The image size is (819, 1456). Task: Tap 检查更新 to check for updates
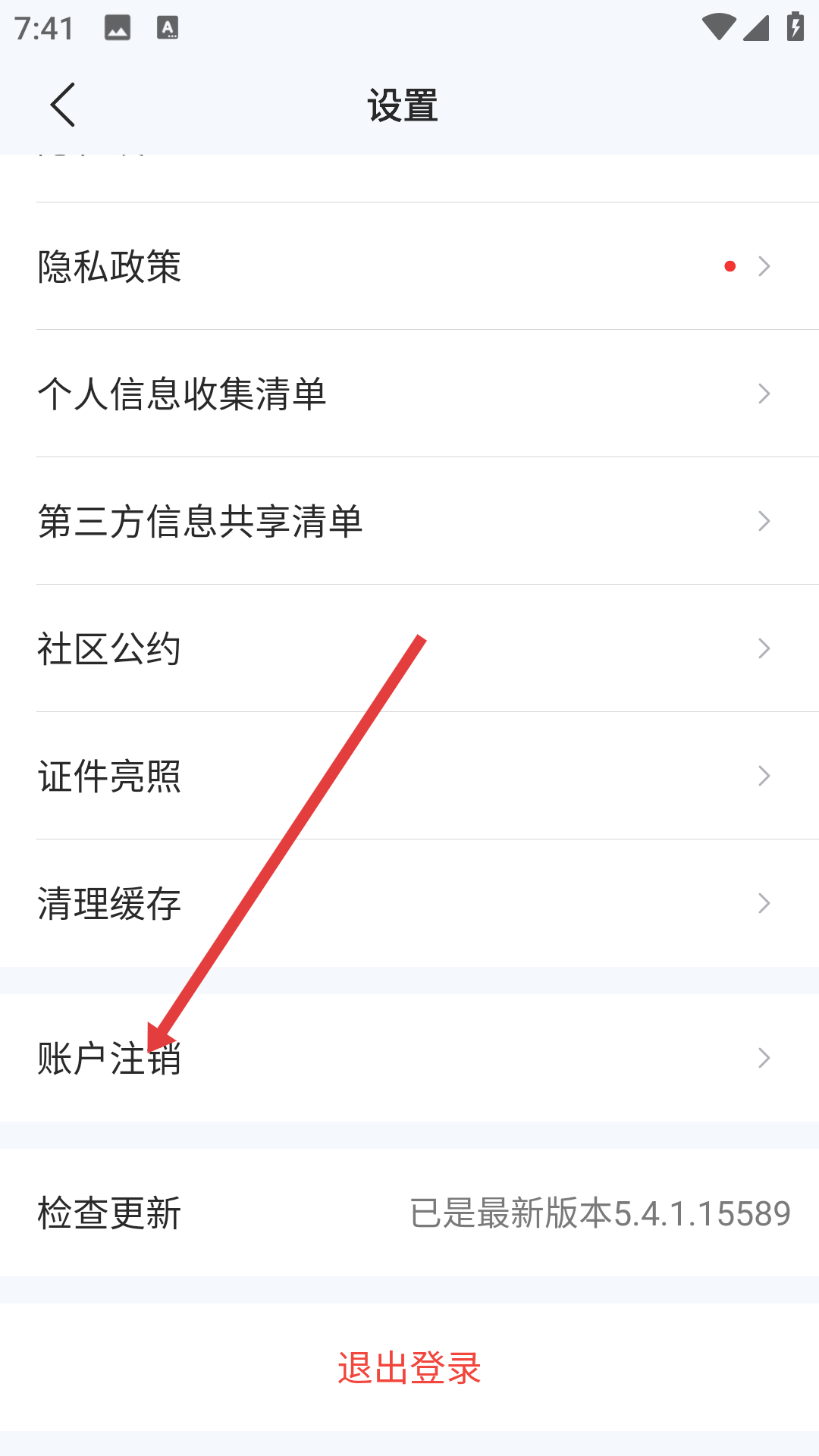point(409,1213)
